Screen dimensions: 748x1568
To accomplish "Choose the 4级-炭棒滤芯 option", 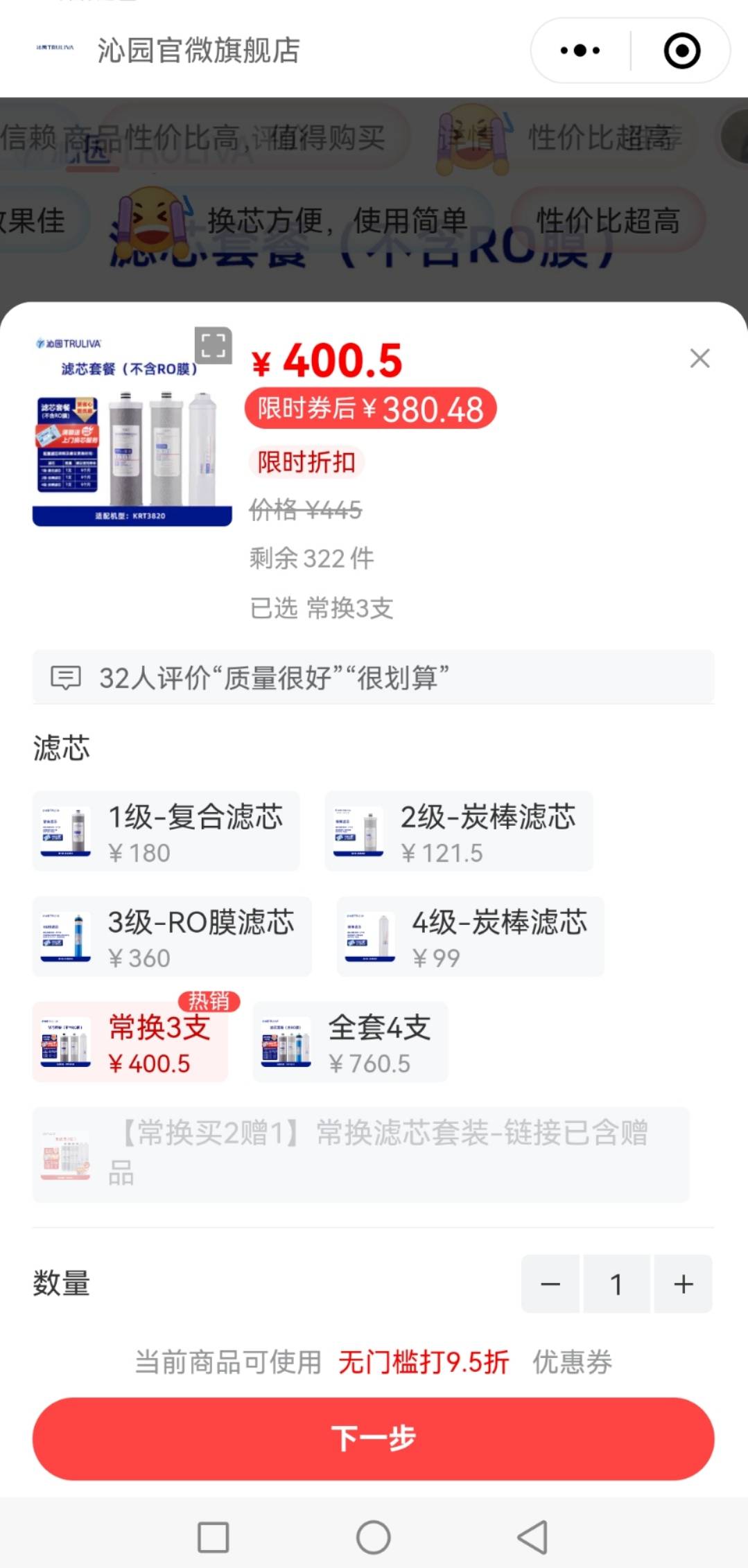I will pos(470,936).
